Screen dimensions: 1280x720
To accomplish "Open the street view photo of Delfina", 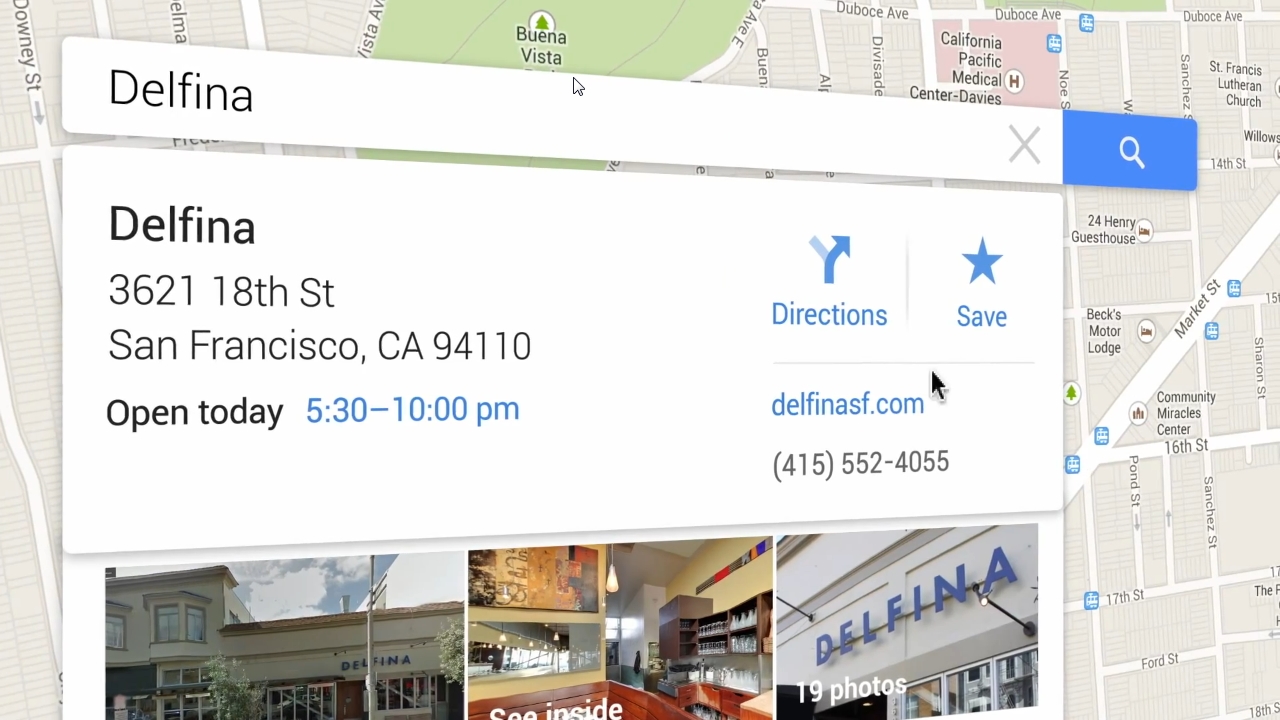I will pos(285,640).
